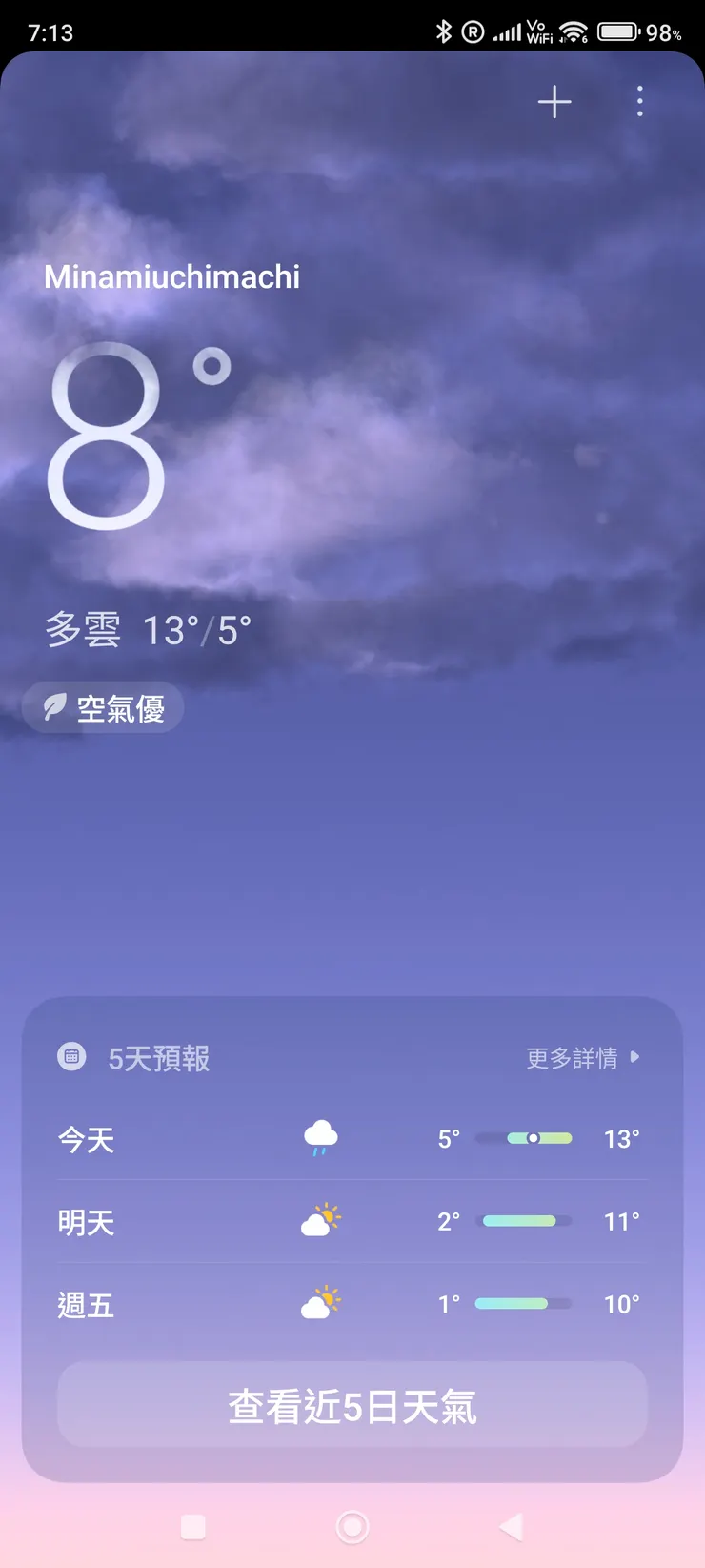Click the cellular signal strength bars
Image resolution: width=705 pixels, height=1568 pixels.
[508, 31]
